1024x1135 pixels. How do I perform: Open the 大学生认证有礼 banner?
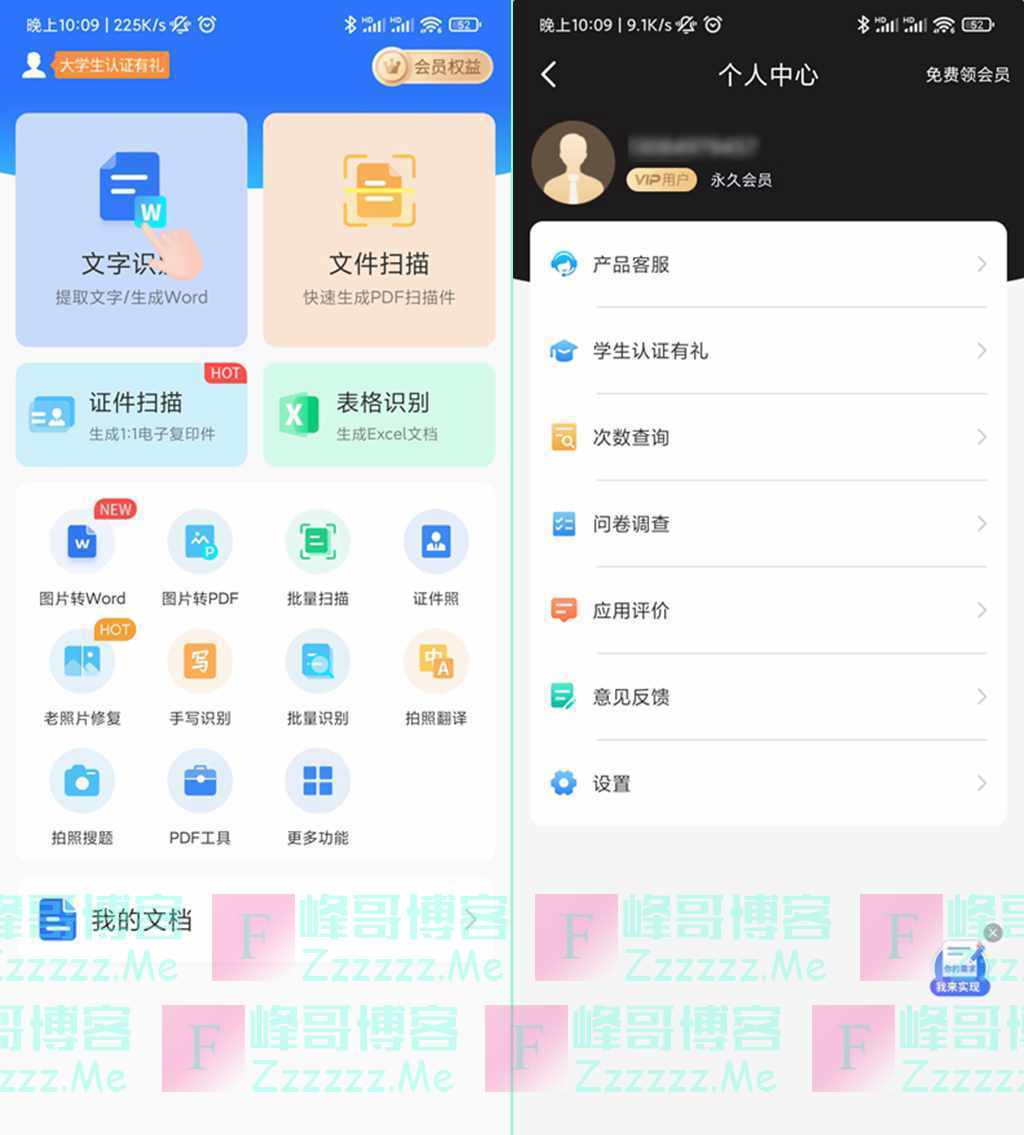click(110, 66)
